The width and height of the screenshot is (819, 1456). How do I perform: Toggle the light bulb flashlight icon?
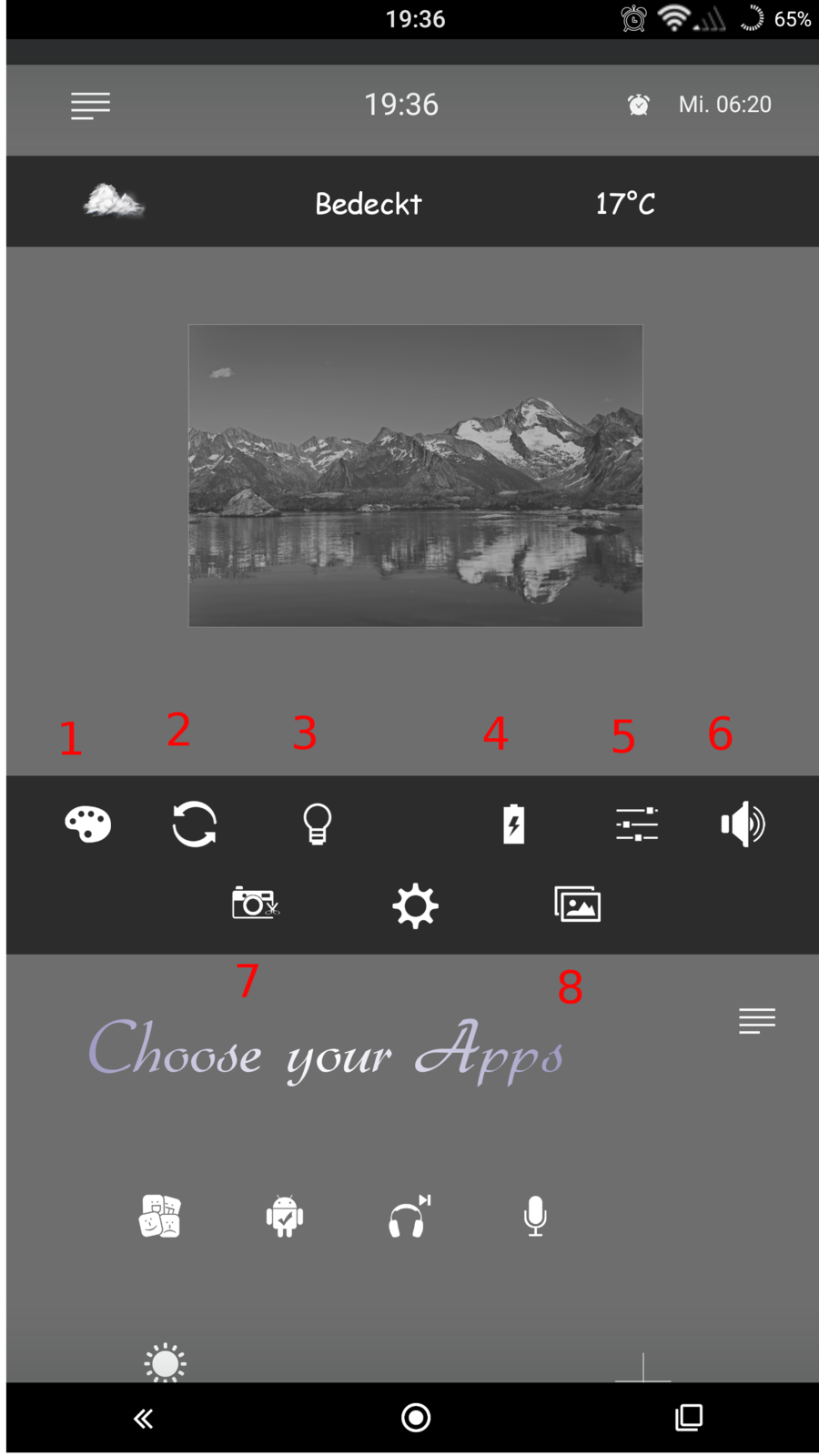pyautogui.click(x=317, y=824)
